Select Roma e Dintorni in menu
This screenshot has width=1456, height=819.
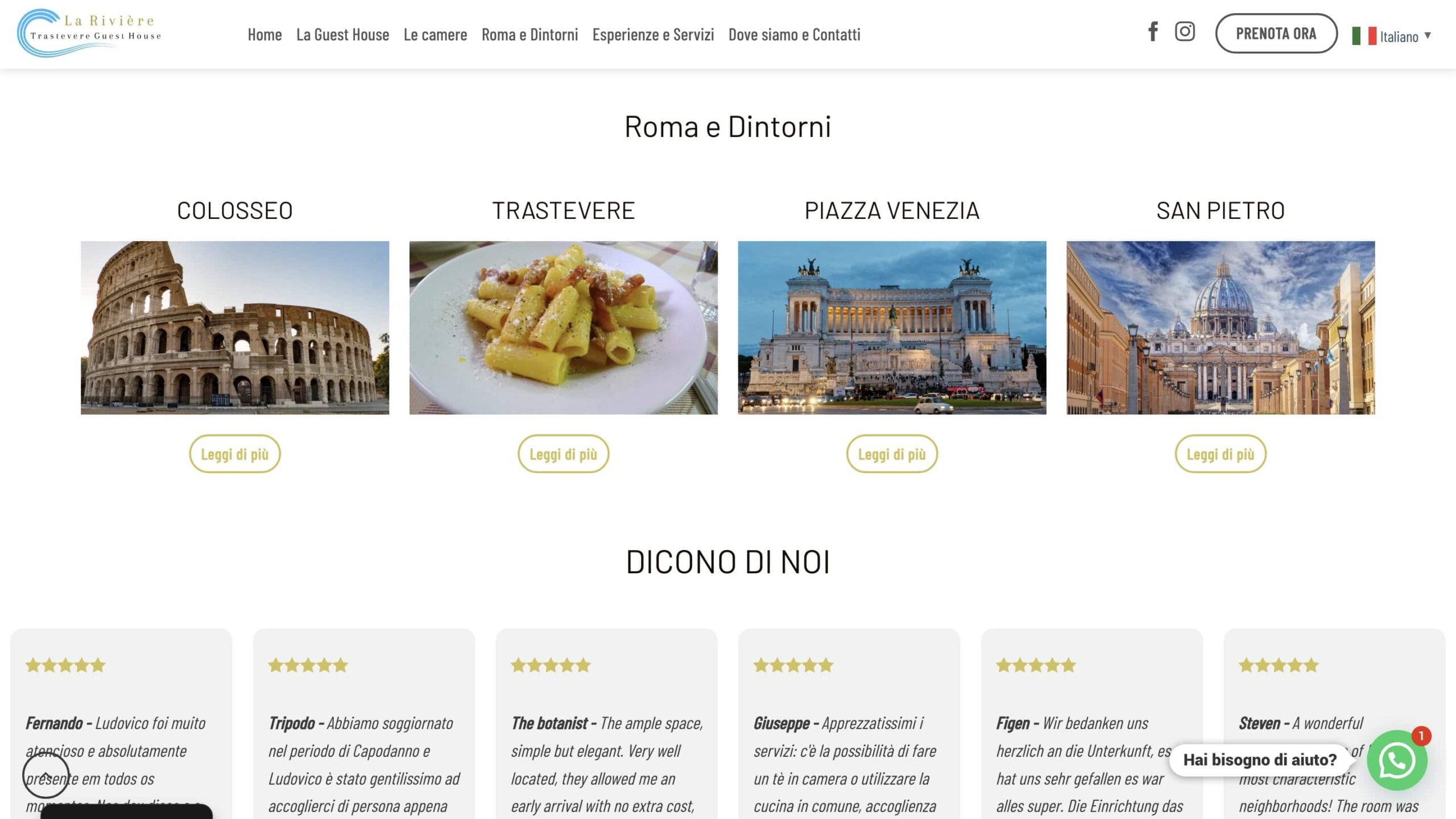530,35
